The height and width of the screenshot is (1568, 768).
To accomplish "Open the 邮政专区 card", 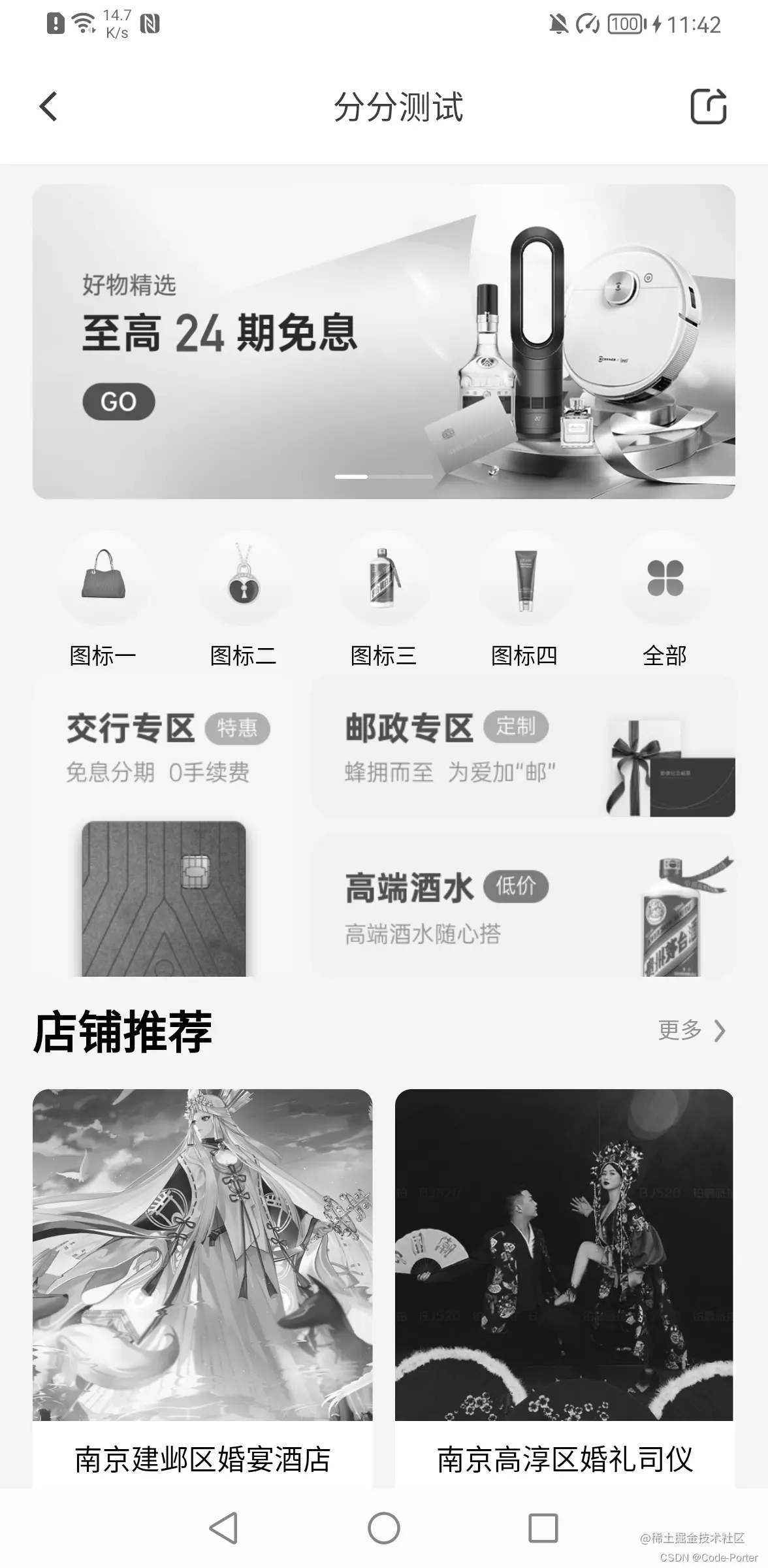I will click(524, 746).
